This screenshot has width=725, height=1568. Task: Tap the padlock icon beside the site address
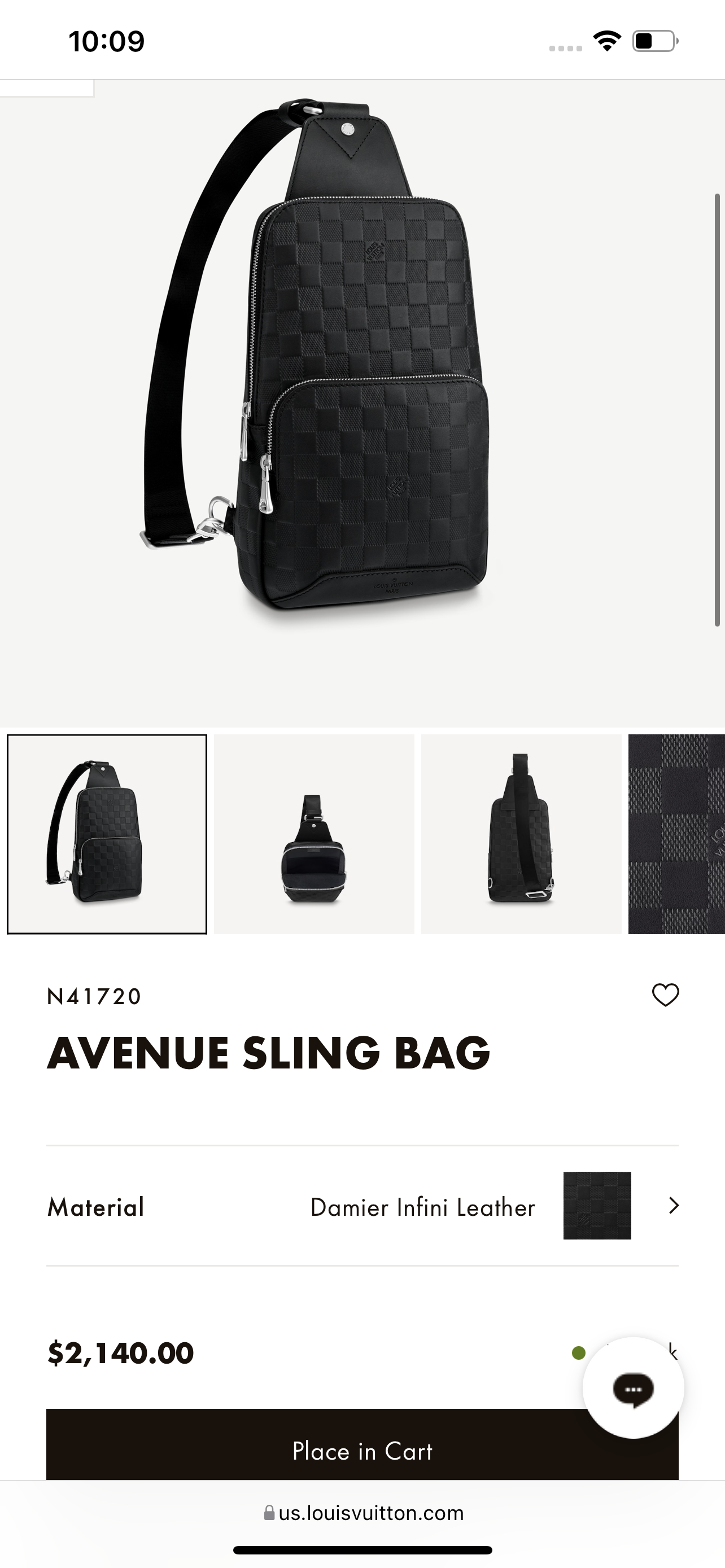[x=270, y=1513]
